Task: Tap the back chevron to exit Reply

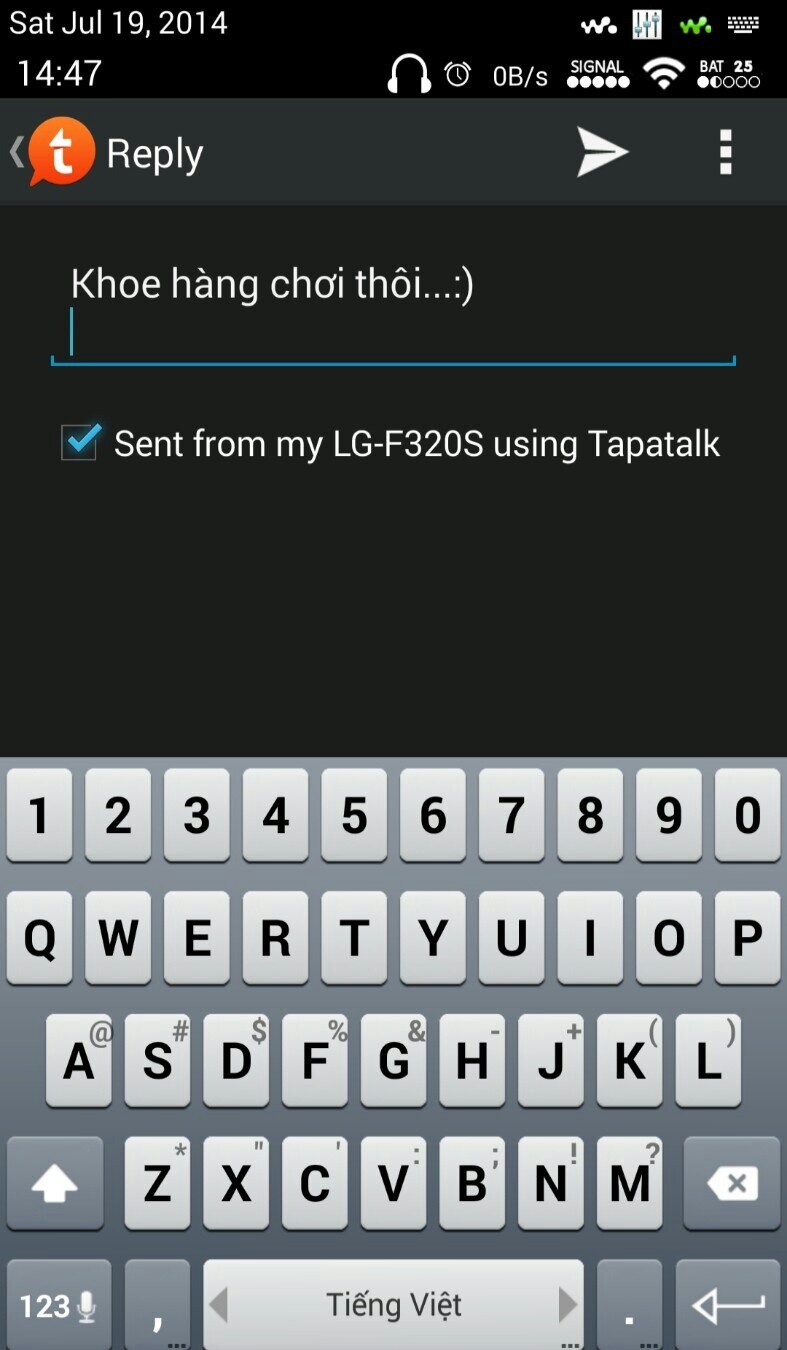Action: pos(15,152)
